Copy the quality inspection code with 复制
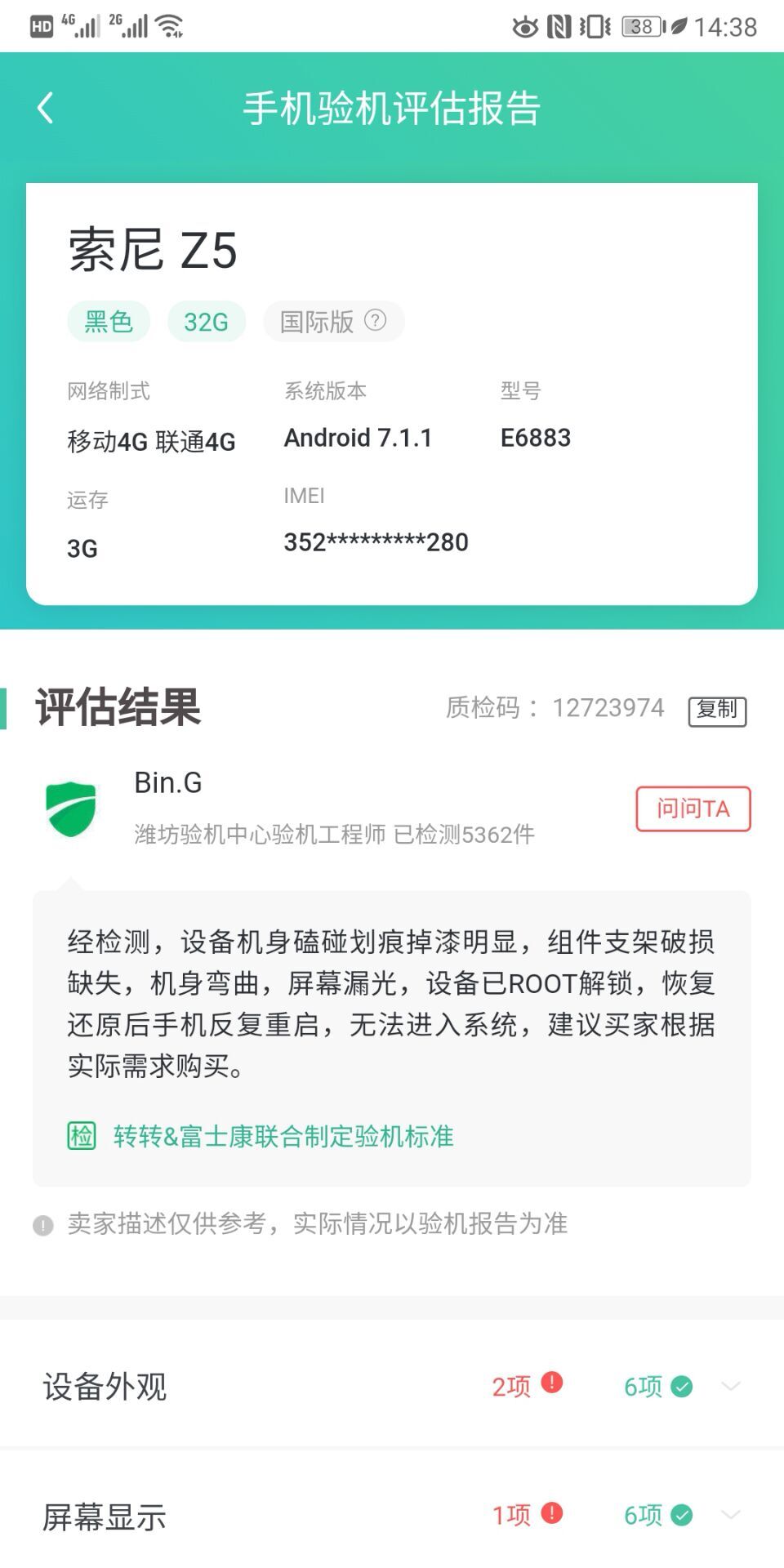The height and width of the screenshot is (1568, 784). pos(717,710)
